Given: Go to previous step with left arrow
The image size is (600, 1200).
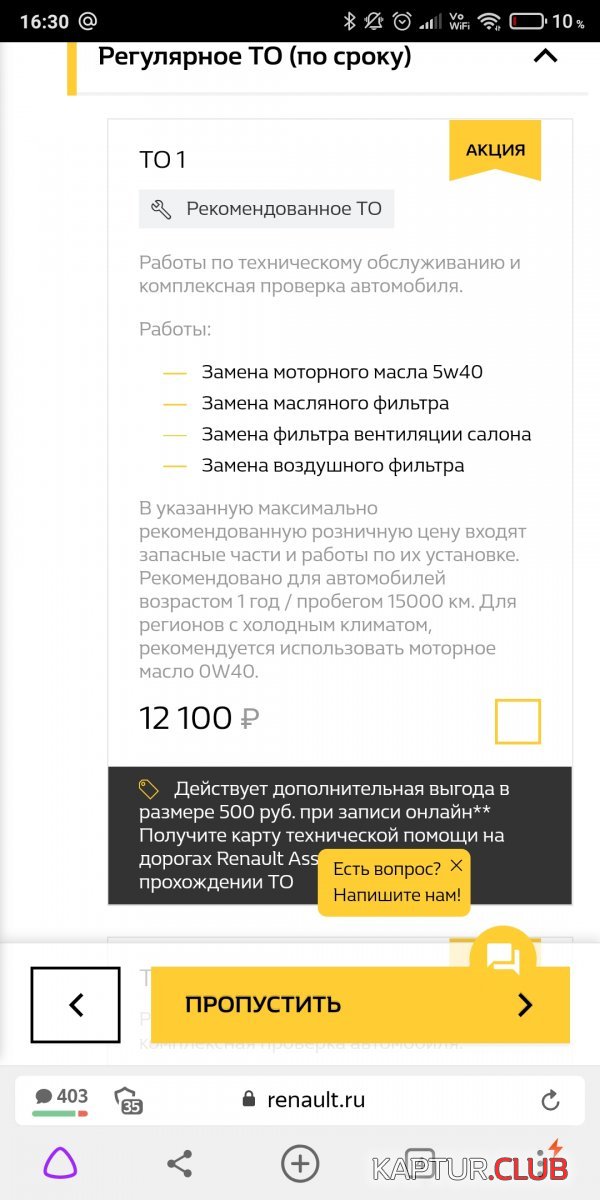Looking at the screenshot, I should point(75,1005).
